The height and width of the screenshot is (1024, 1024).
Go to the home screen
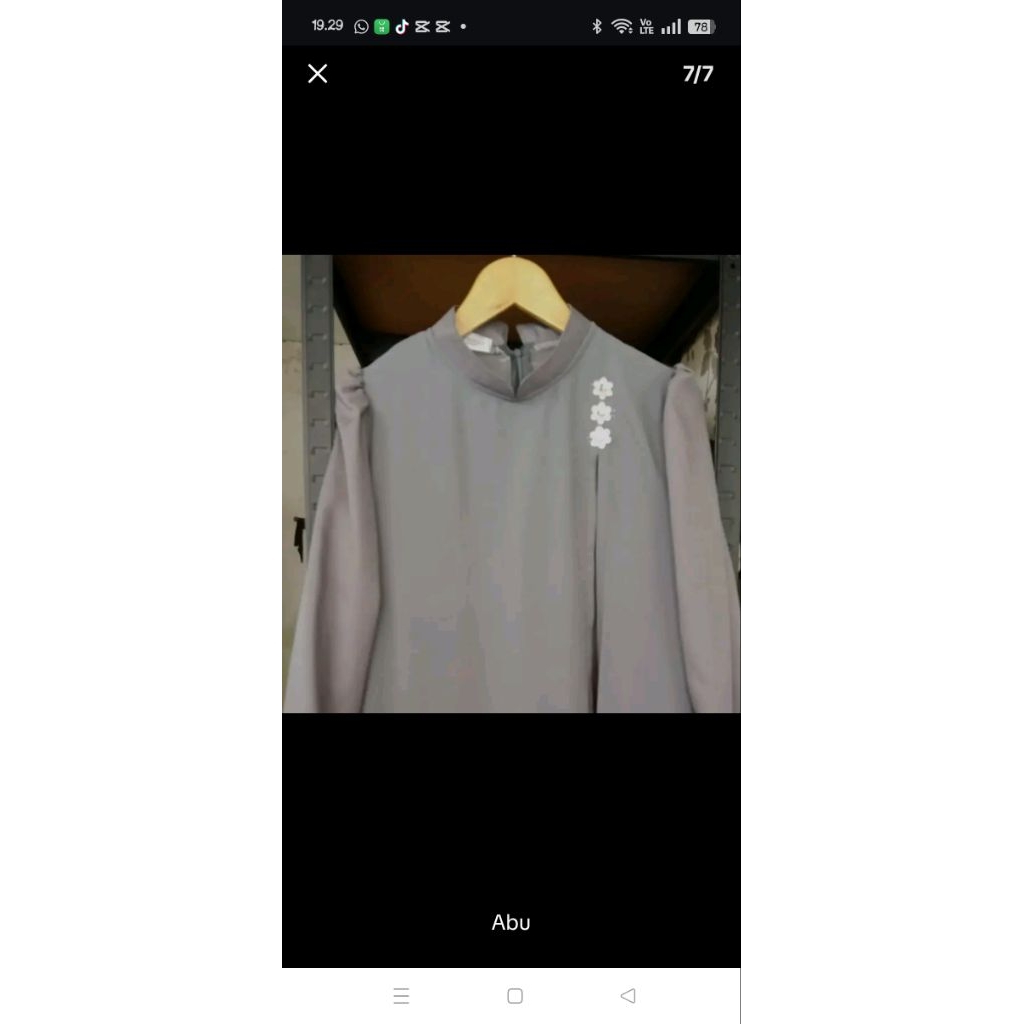[515, 996]
